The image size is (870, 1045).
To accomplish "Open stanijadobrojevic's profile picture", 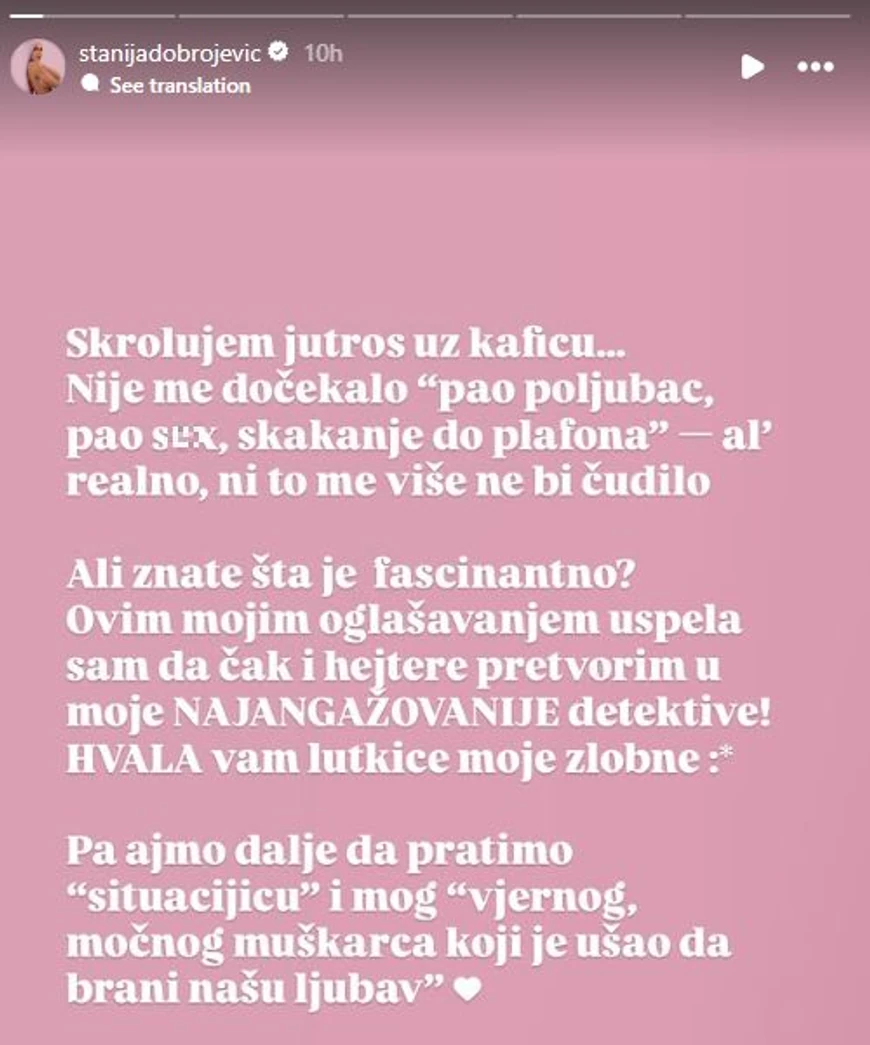I will click(x=38, y=68).
